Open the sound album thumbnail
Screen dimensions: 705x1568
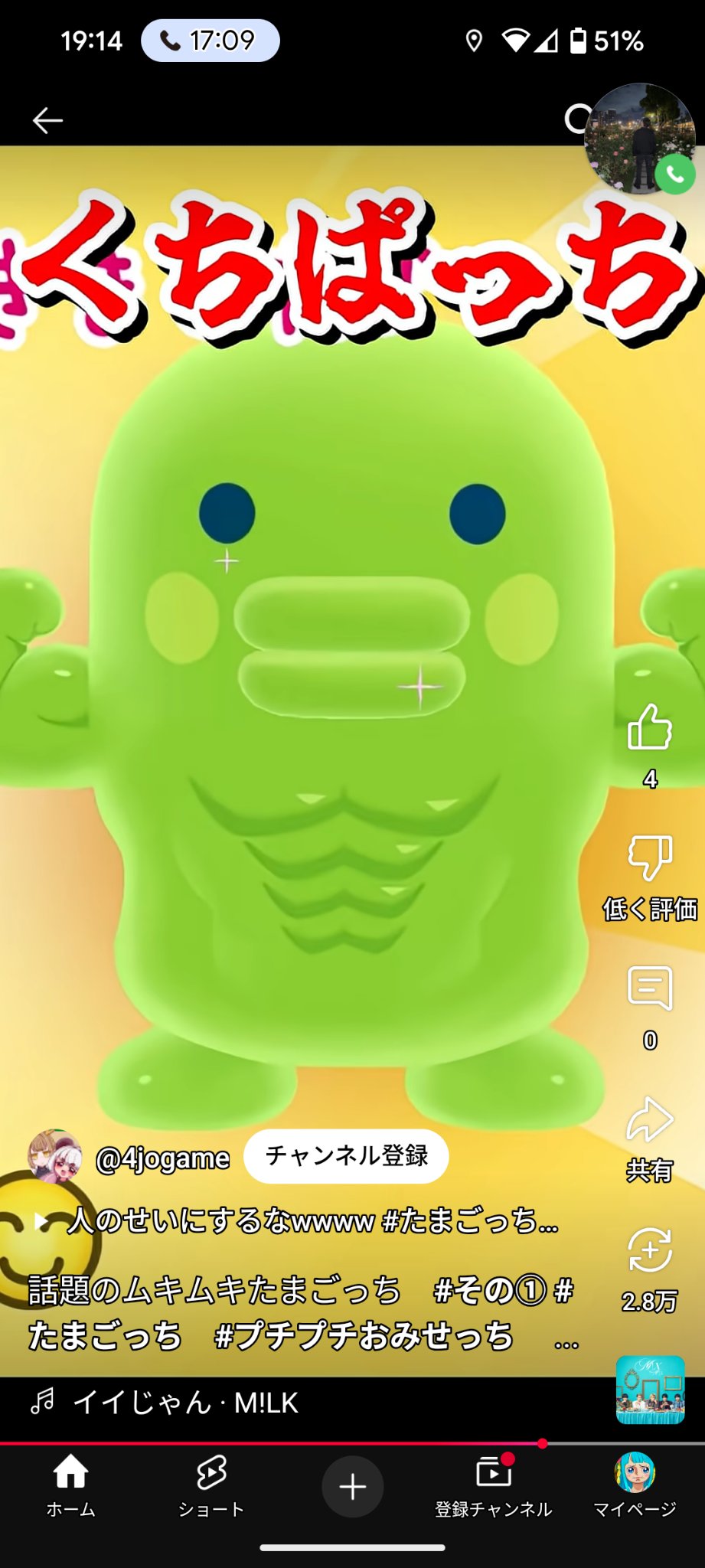tap(650, 1390)
